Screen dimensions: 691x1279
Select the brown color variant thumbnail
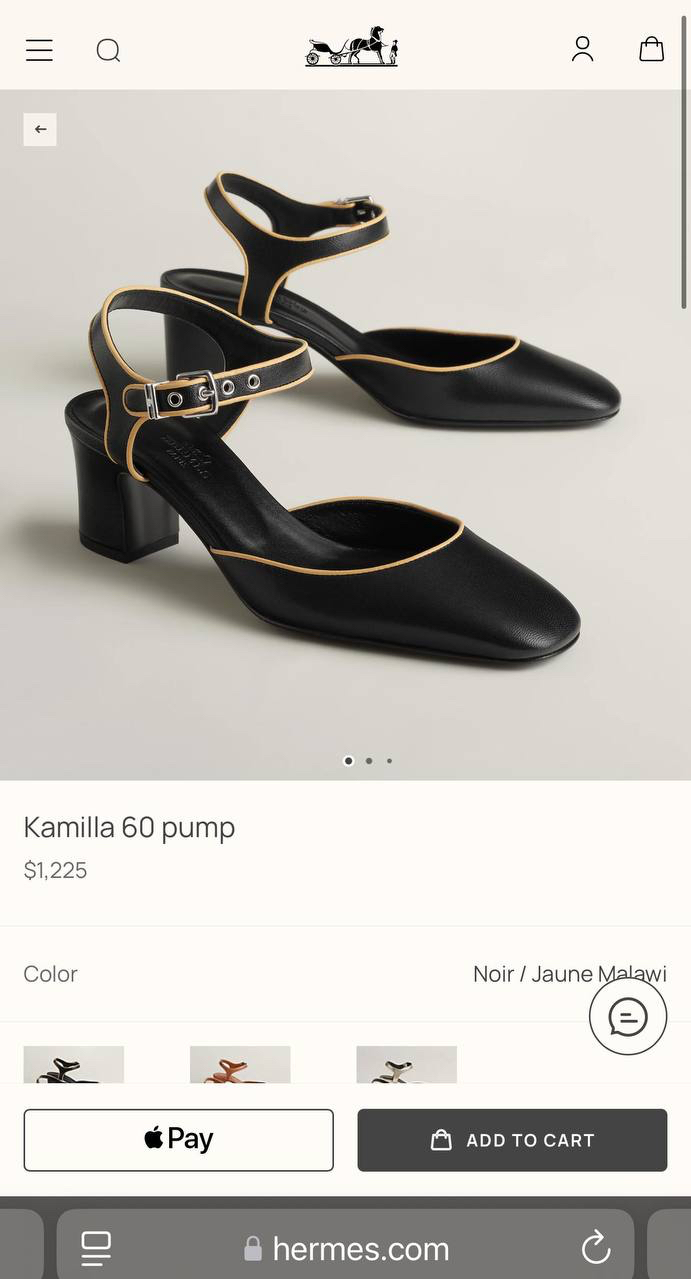[x=240, y=1065]
